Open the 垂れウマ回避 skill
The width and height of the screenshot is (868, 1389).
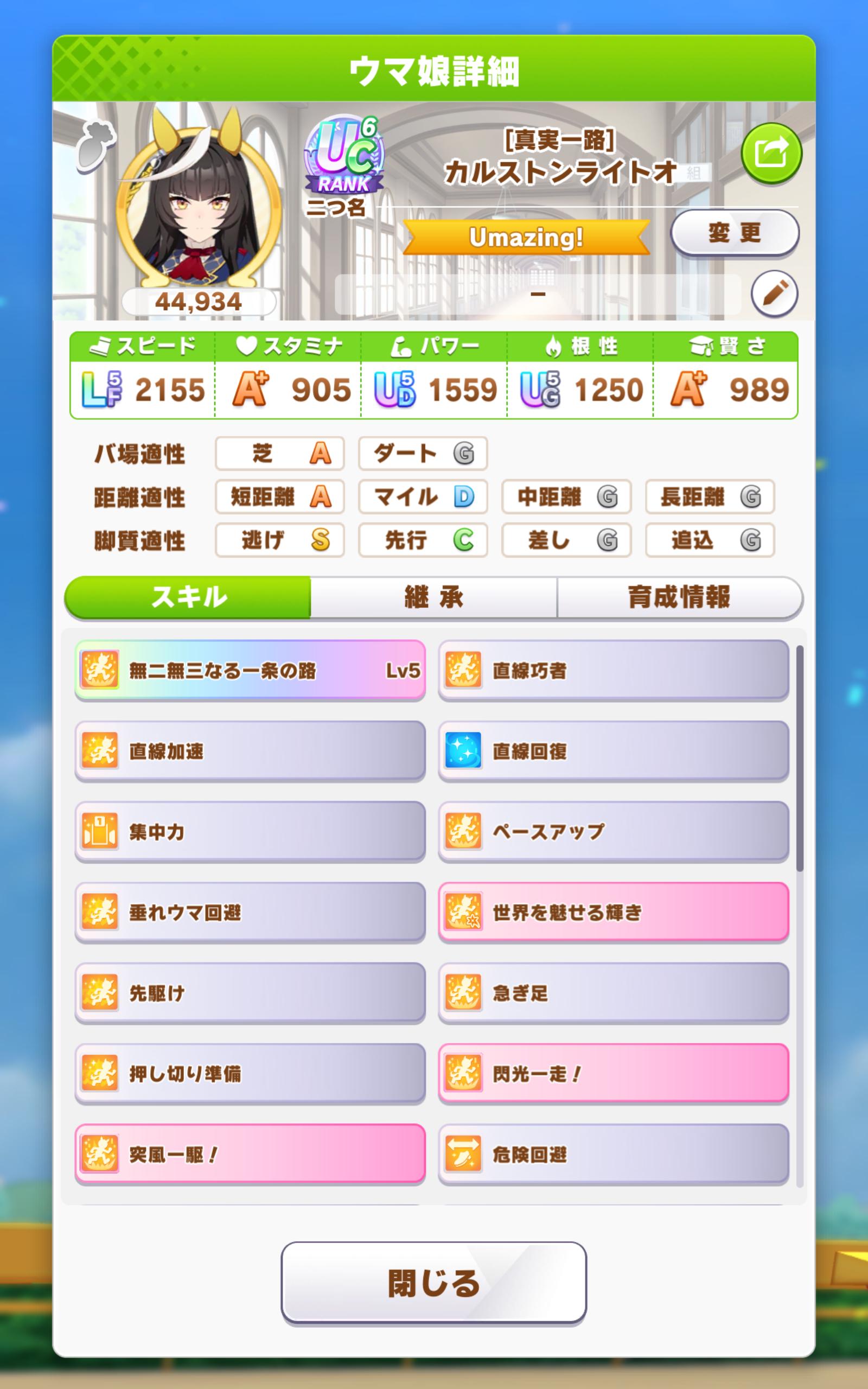point(250,912)
